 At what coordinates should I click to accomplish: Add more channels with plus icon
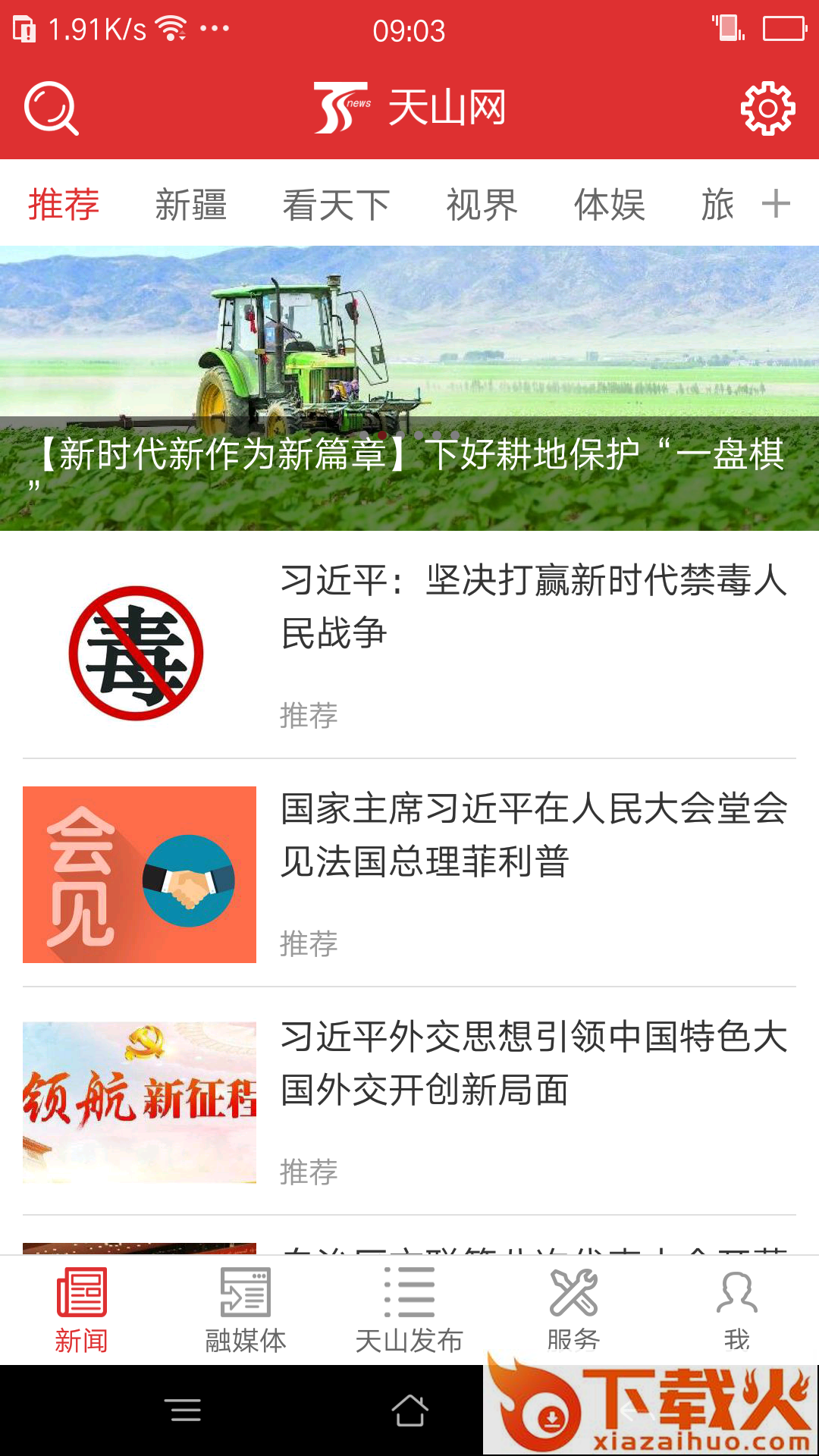coord(776,204)
